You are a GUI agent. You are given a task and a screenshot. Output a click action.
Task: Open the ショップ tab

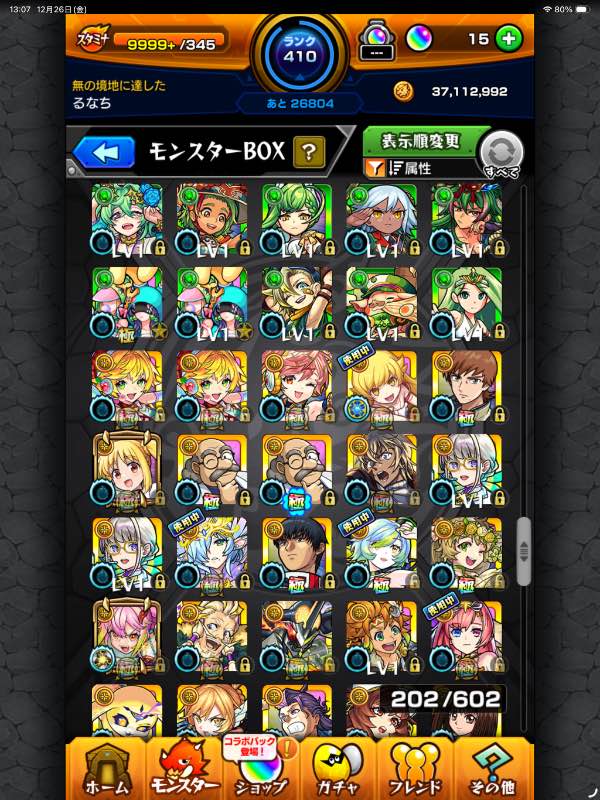[x=260, y=770]
